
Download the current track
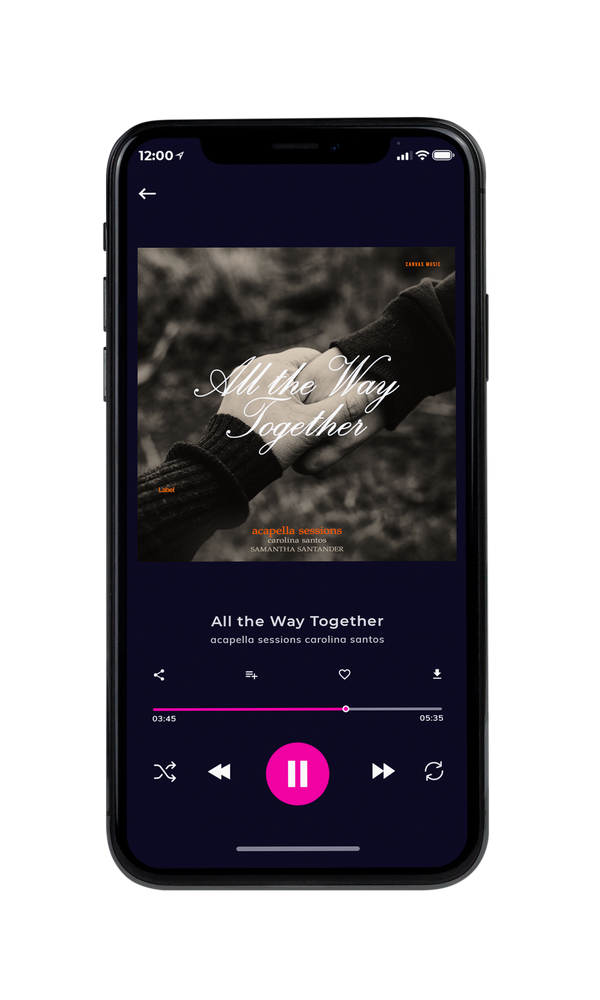[x=437, y=674]
